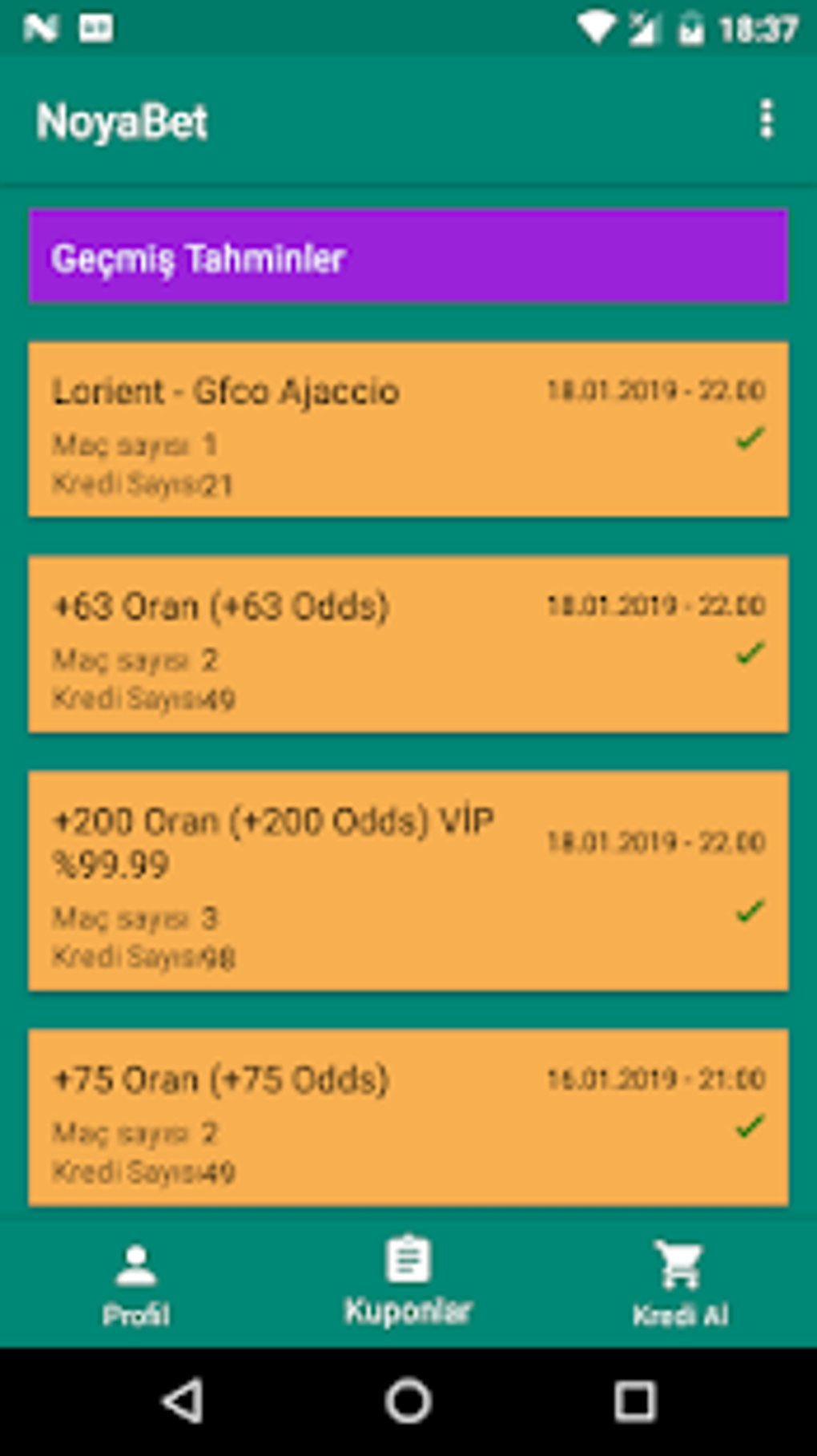
Task: Open the overflow menu in app bar
Action: click(767, 120)
